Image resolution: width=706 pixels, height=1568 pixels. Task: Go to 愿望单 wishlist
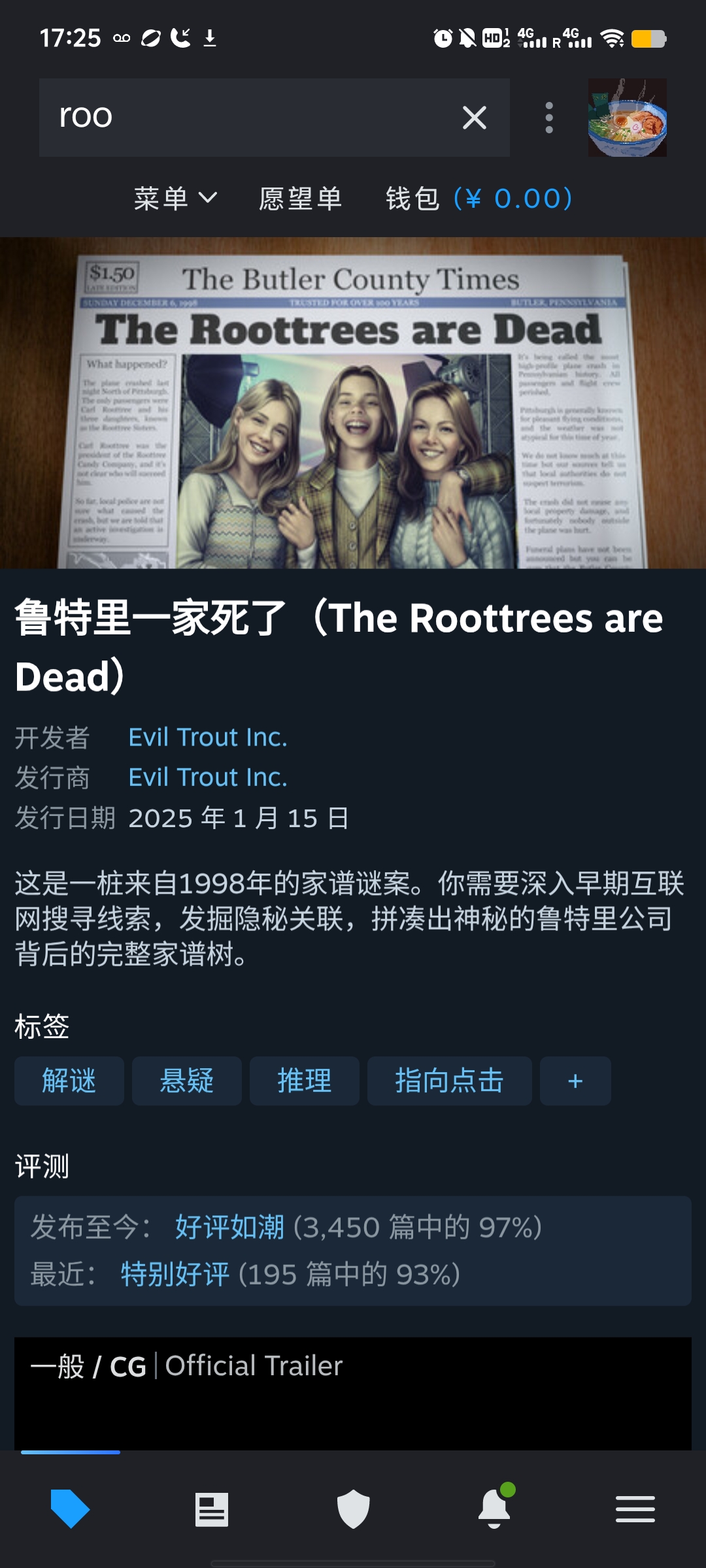[301, 199]
